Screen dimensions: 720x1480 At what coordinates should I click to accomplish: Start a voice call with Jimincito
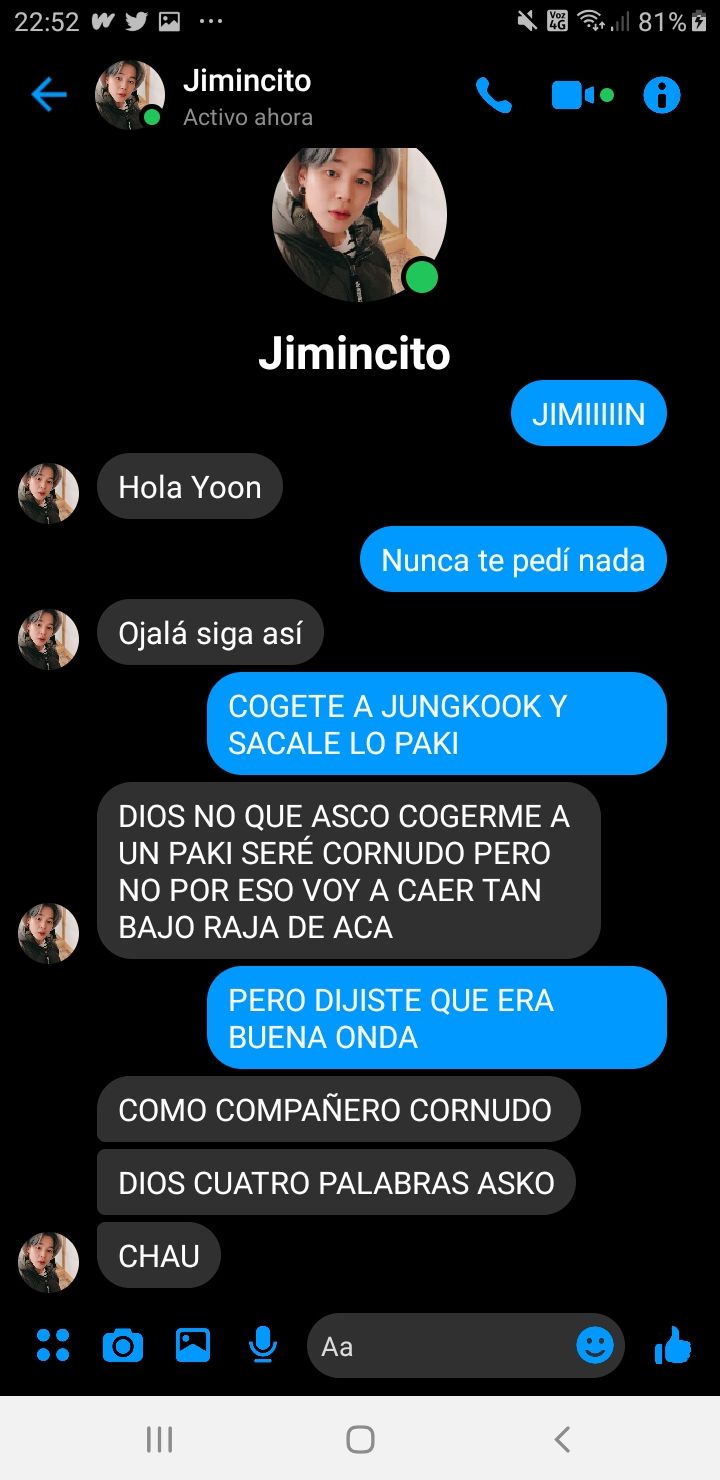(x=493, y=96)
